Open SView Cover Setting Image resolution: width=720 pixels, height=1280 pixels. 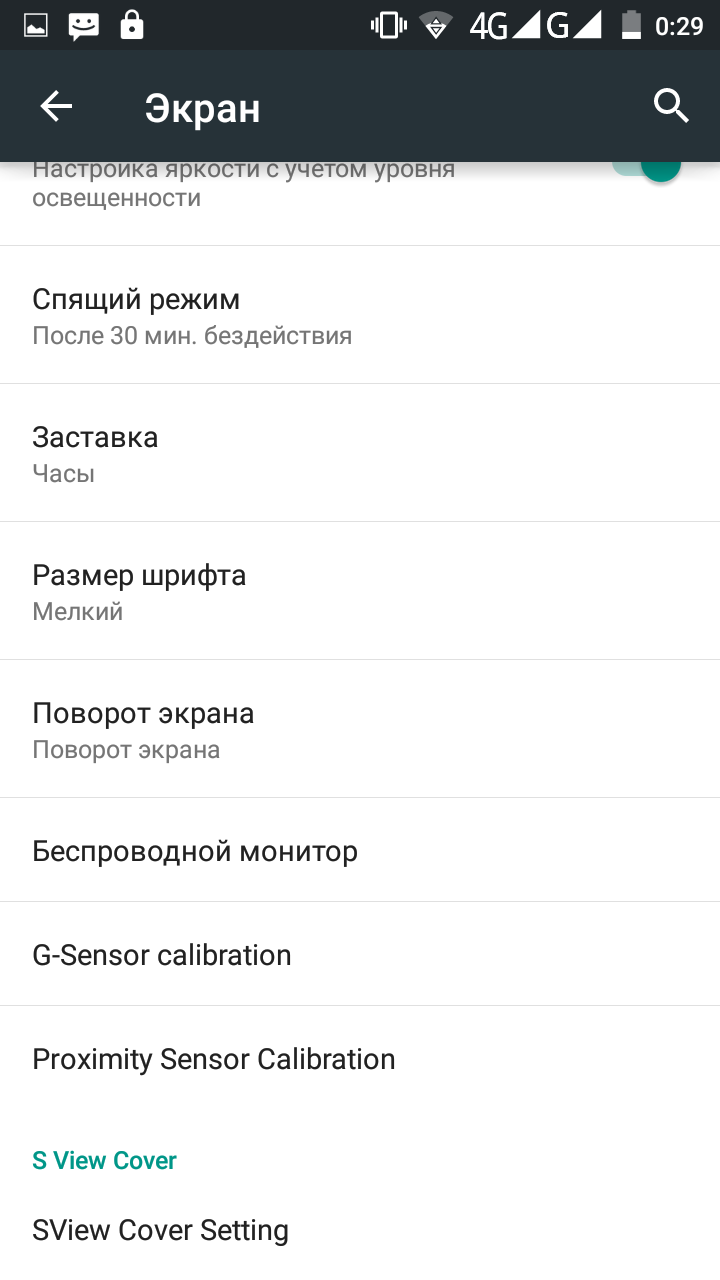click(360, 1230)
